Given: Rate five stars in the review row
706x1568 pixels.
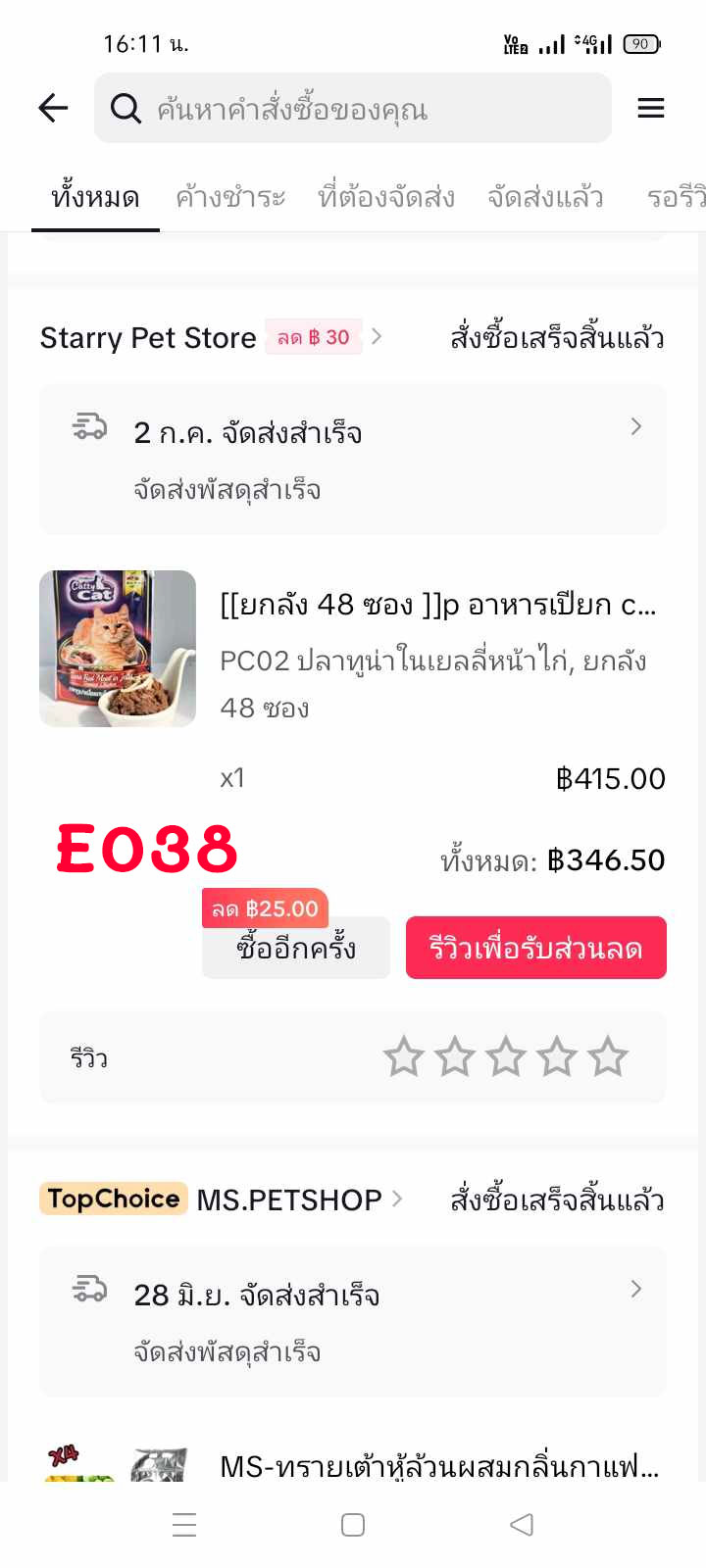Looking at the screenshot, I should click(x=608, y=1057).
